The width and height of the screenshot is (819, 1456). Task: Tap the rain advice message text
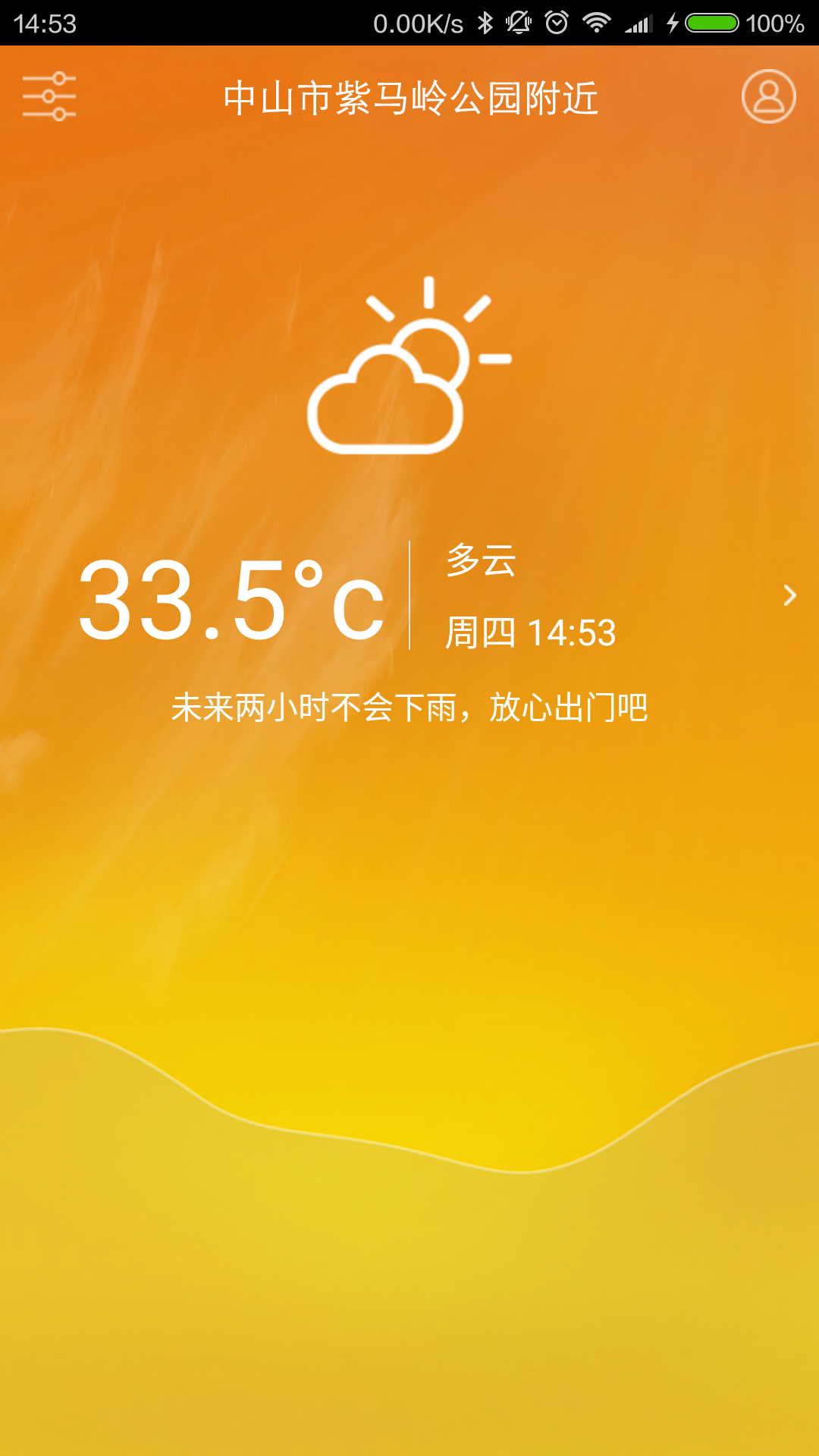(x=409, y=707)
